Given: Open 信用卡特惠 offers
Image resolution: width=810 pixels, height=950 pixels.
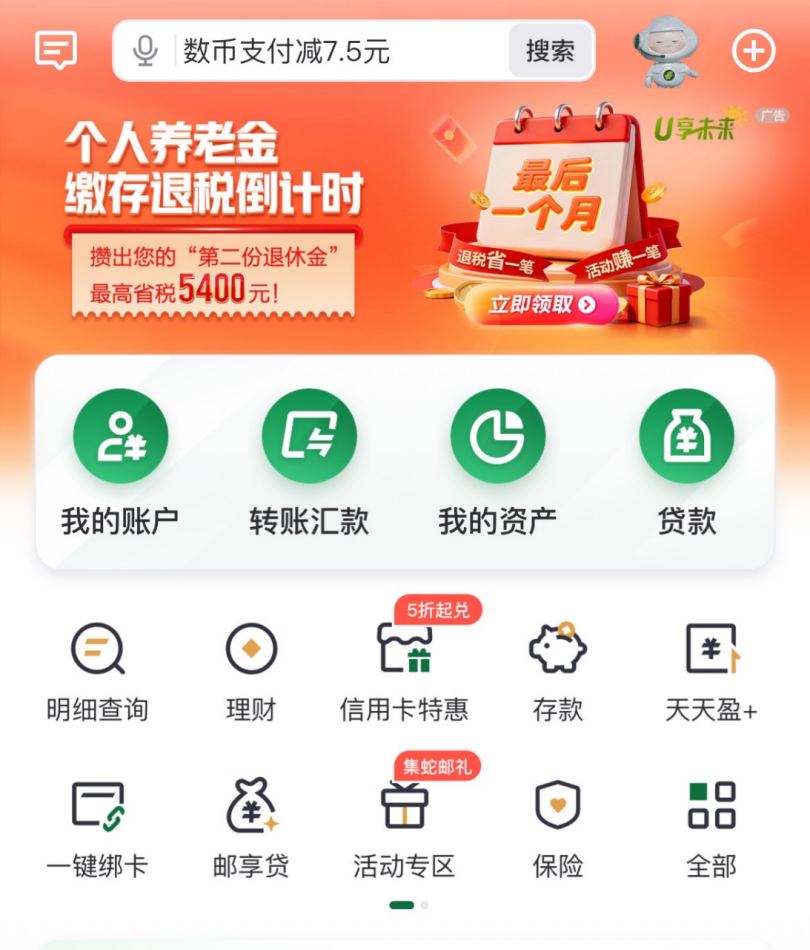Looking at the screenshot, I should pyautogui.click(x=404, y=670).
